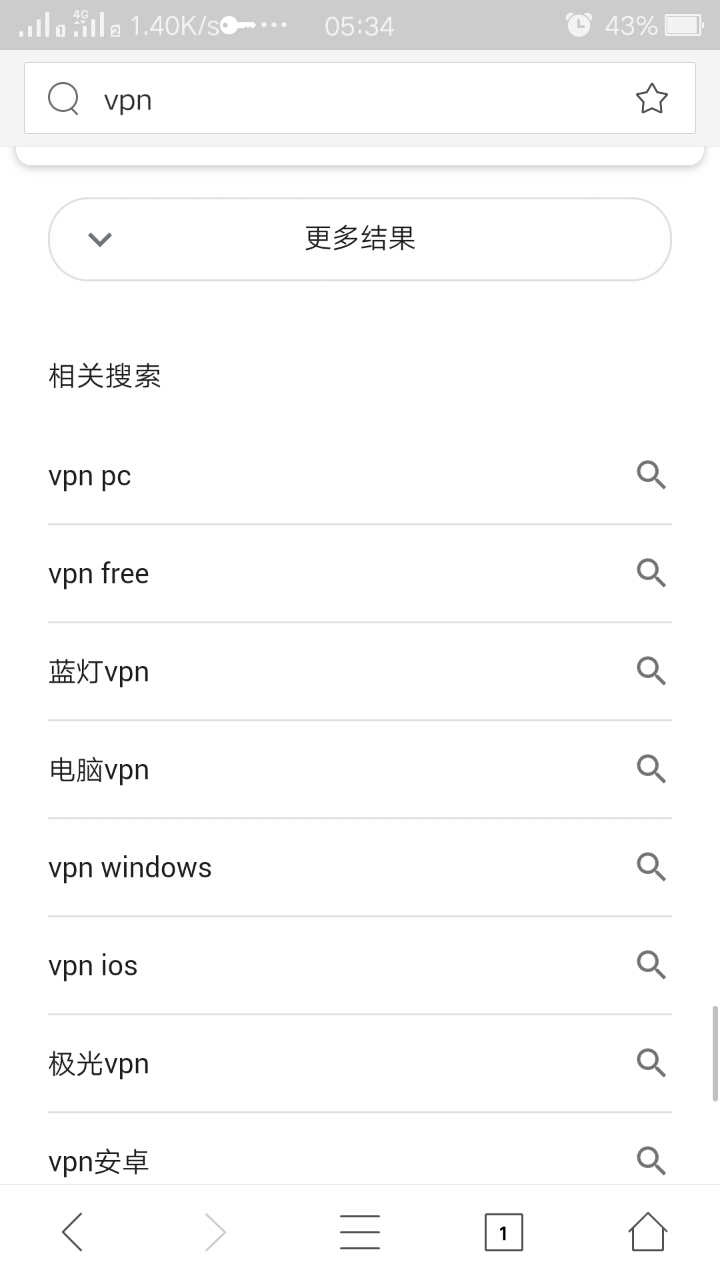Open the tab switcher showing 1 tab

[x=503, y=1232]
